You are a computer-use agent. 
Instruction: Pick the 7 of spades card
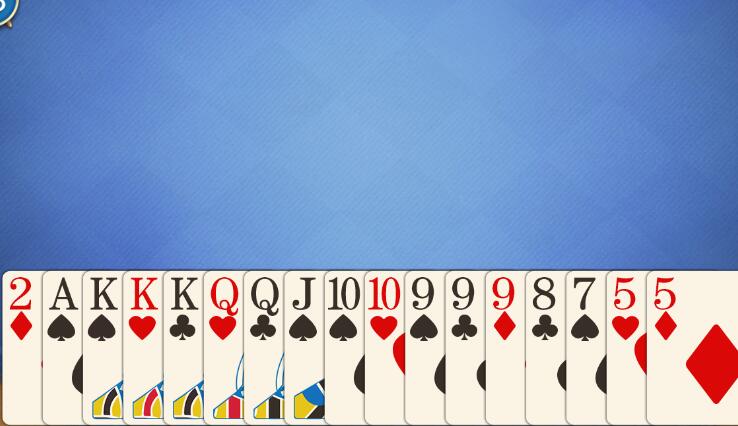click(584, 340)
